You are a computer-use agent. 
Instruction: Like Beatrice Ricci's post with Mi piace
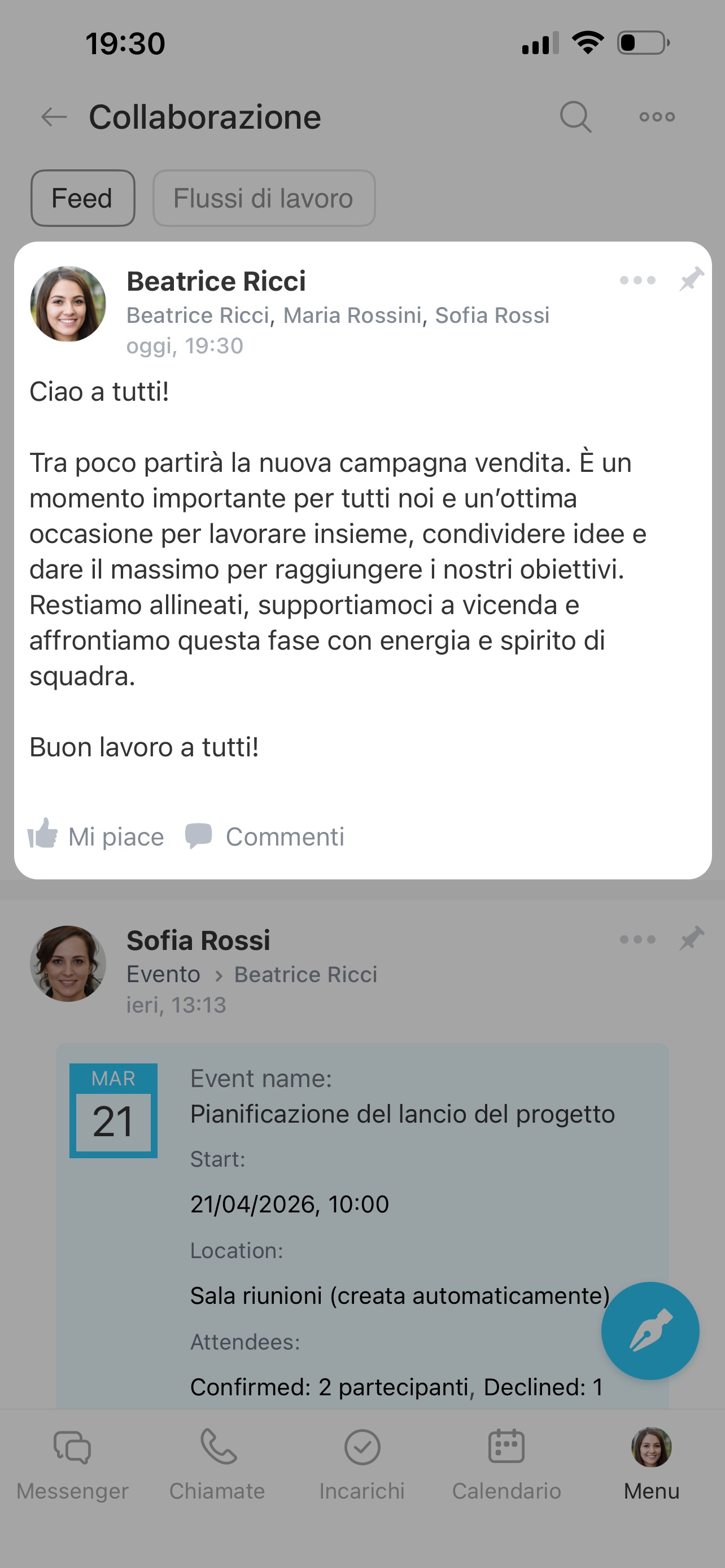pos(96,836)
